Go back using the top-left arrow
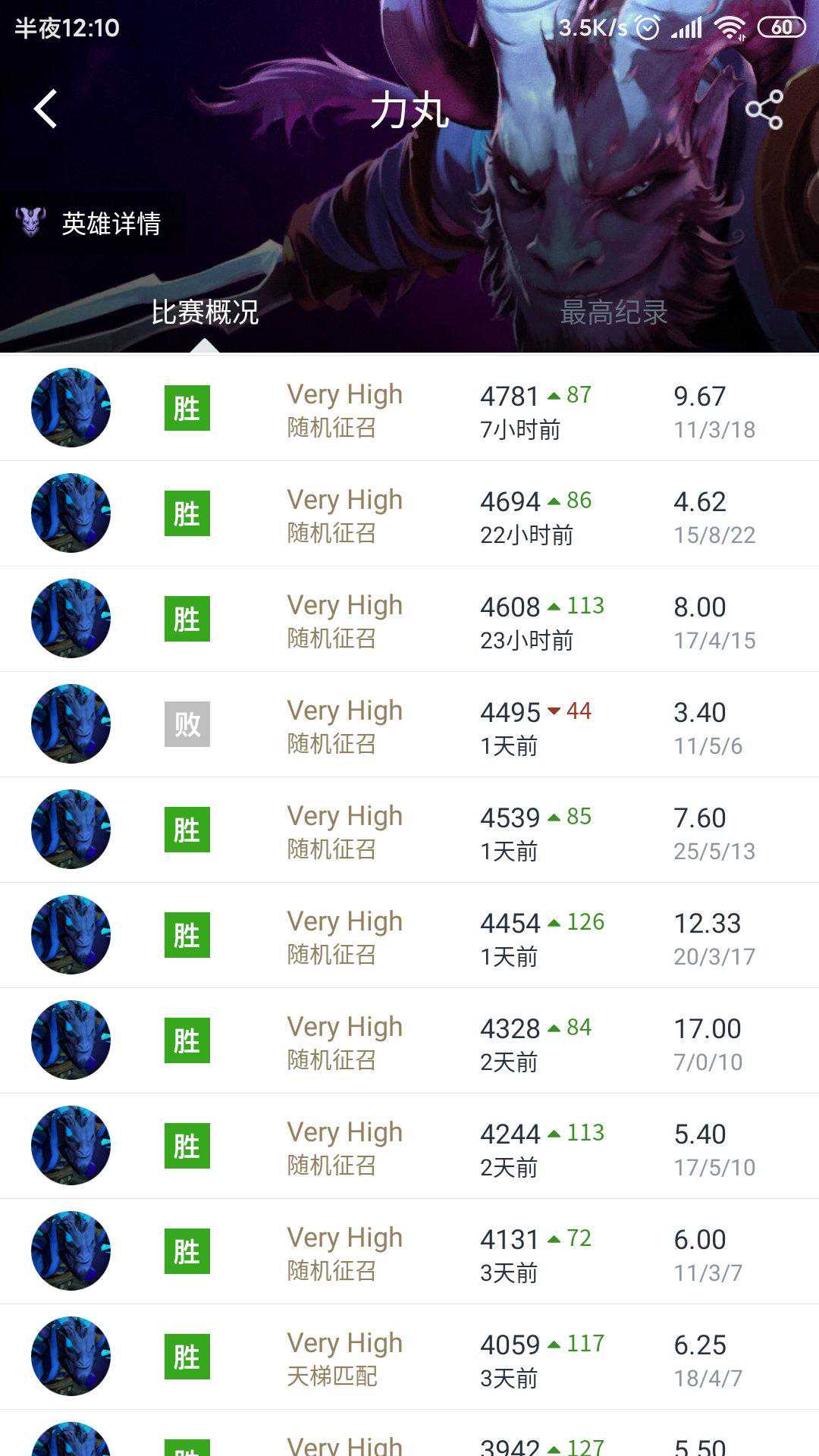819x1456 pixels. [45, 108]
